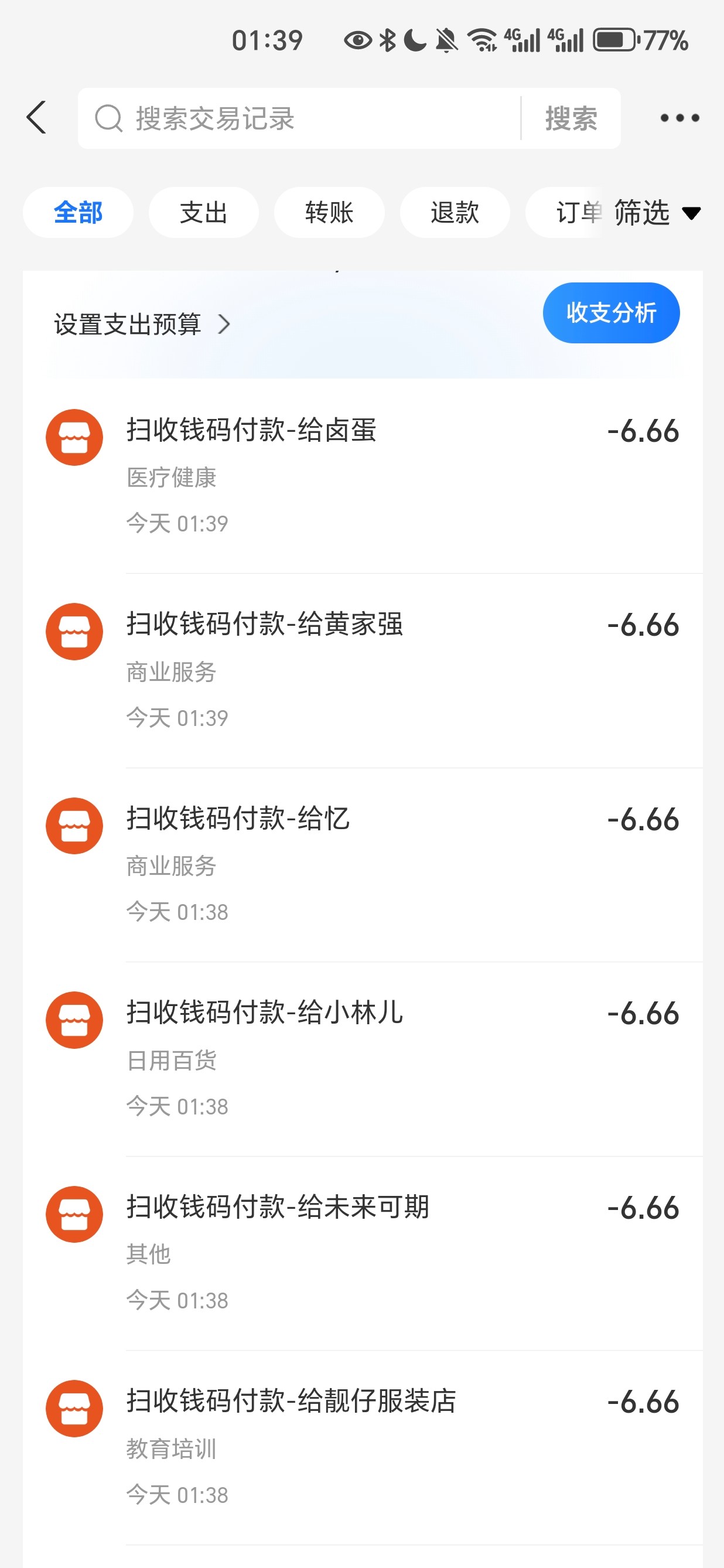Switch to the 退款 tab
The width and height of the screenshot is (724, 1568).
click(455, 213)
